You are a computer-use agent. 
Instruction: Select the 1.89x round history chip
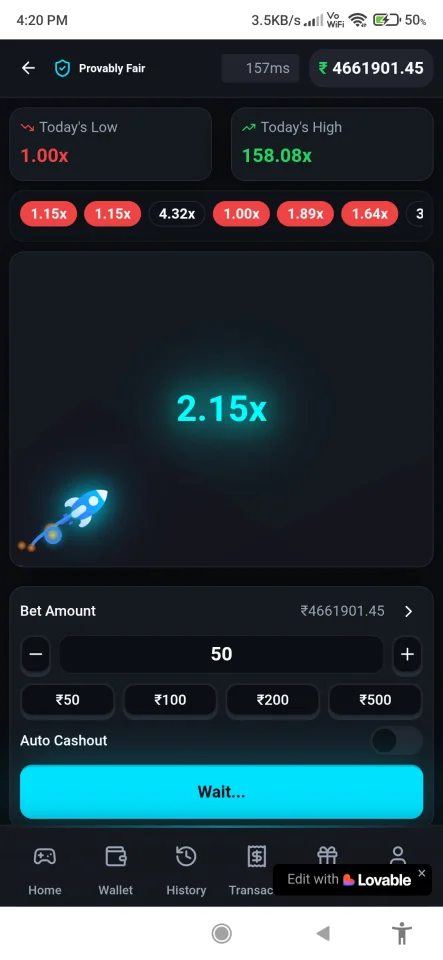pos(305,214)
